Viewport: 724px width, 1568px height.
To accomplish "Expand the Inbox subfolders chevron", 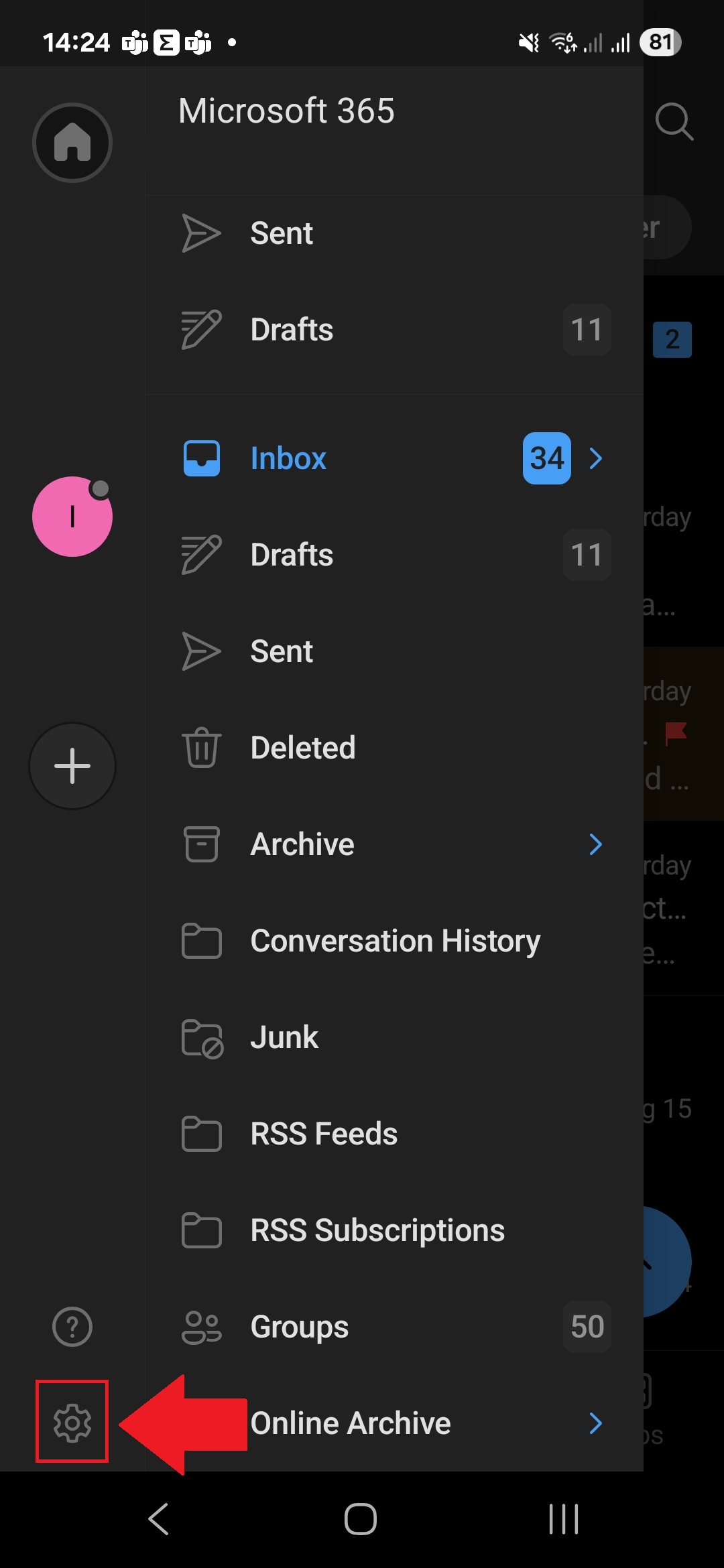I will click(595, 458).
